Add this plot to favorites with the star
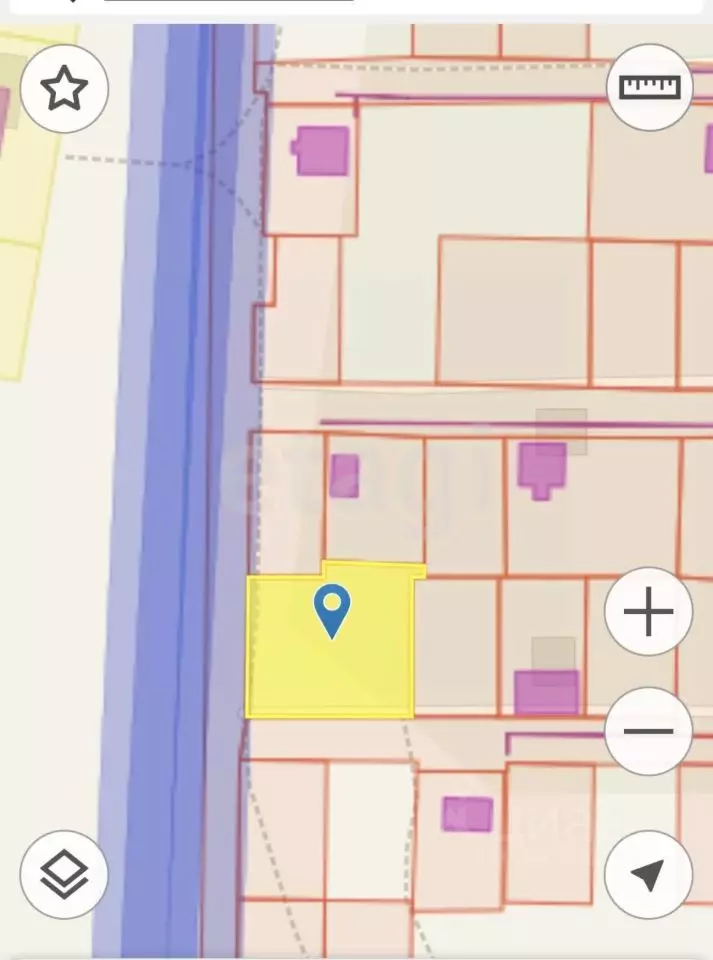 (x=64, y=88)
